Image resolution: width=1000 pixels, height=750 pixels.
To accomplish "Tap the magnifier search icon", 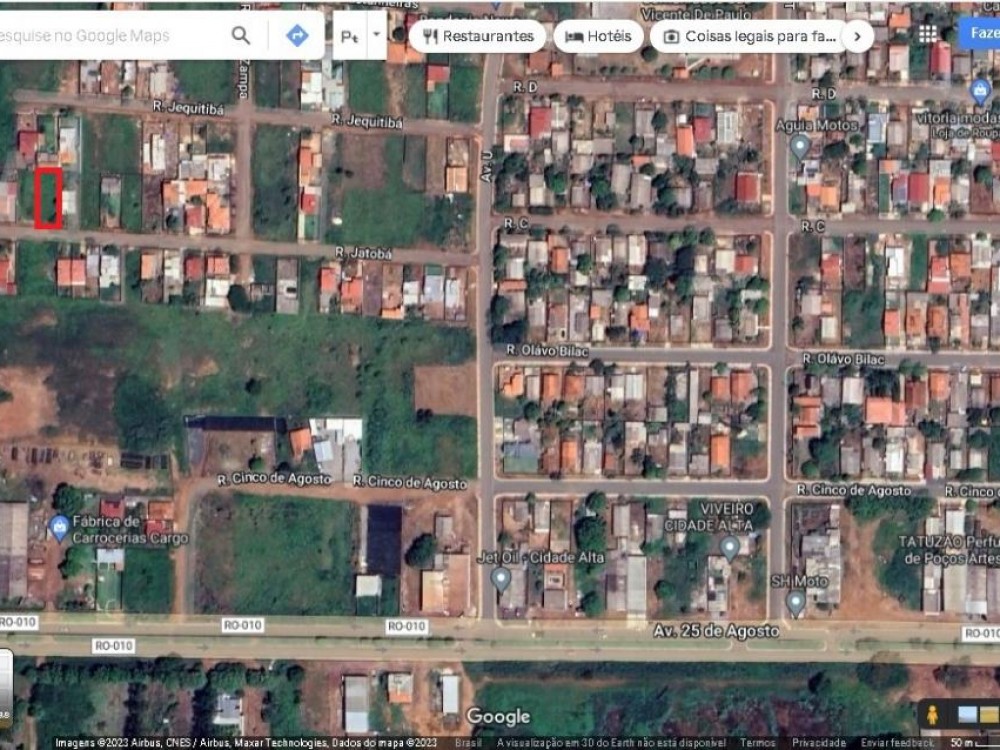I will pos(241,36).
